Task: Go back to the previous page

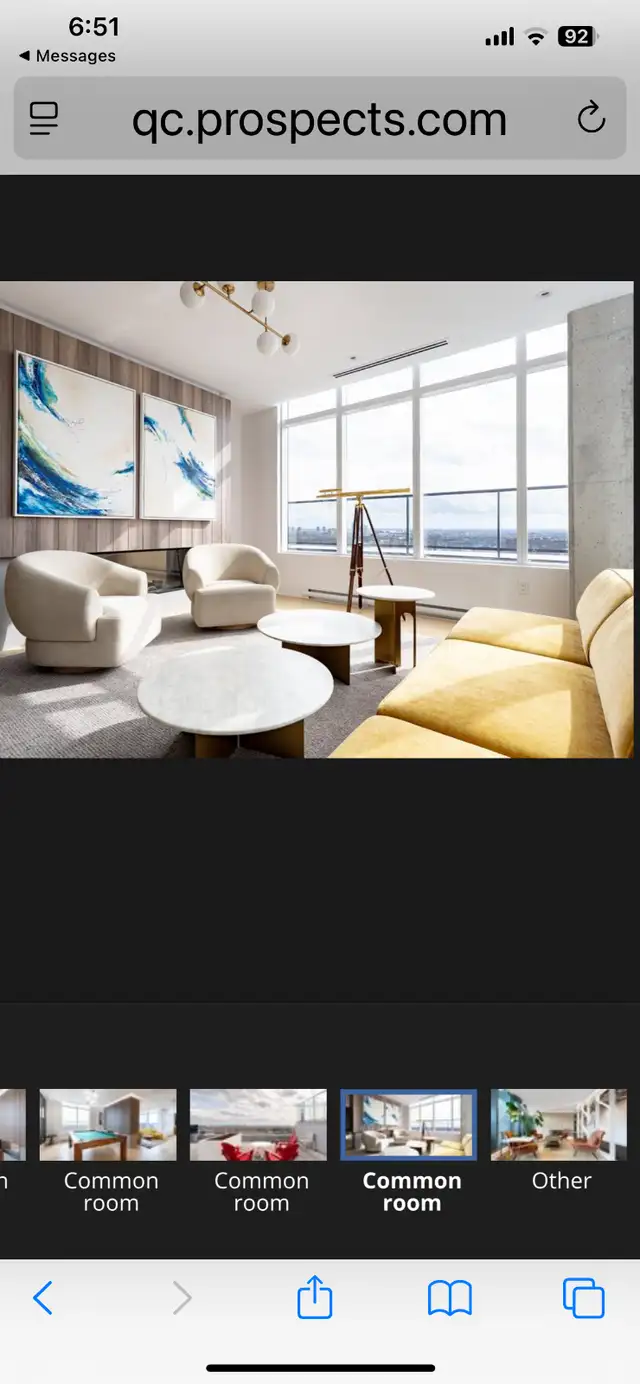Action: coord(43,1298)
